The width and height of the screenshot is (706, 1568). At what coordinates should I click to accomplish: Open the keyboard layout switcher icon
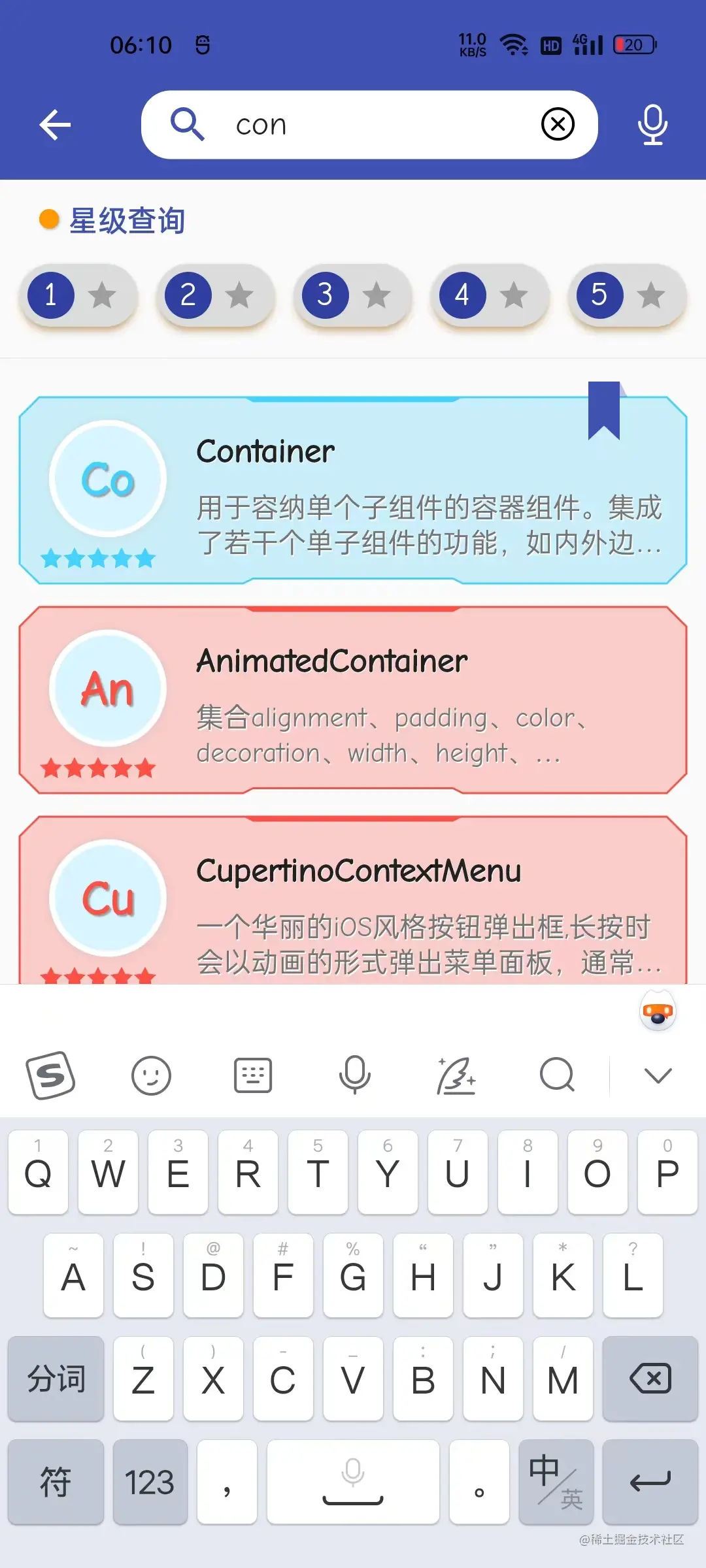(252, 1075)
